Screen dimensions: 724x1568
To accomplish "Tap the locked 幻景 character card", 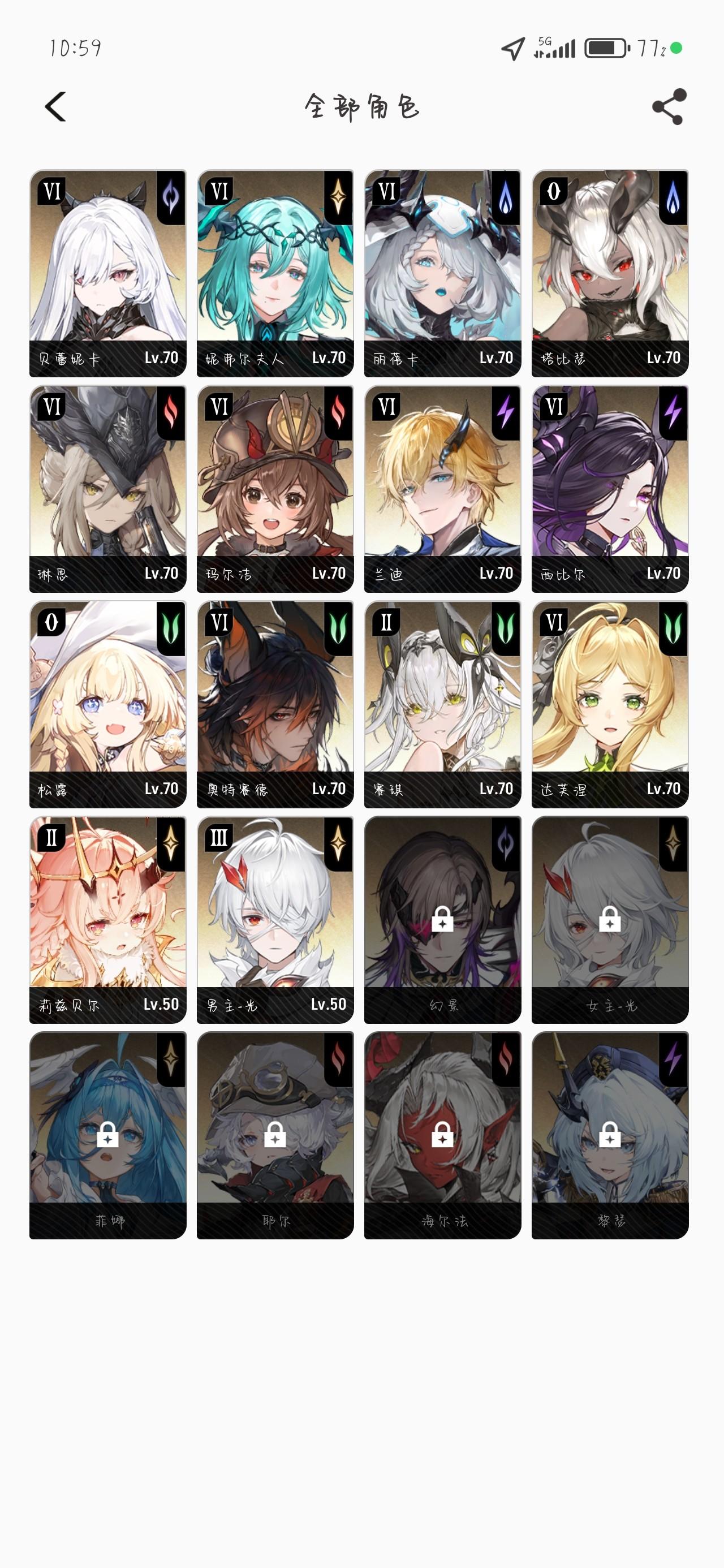I will [443, 919].
